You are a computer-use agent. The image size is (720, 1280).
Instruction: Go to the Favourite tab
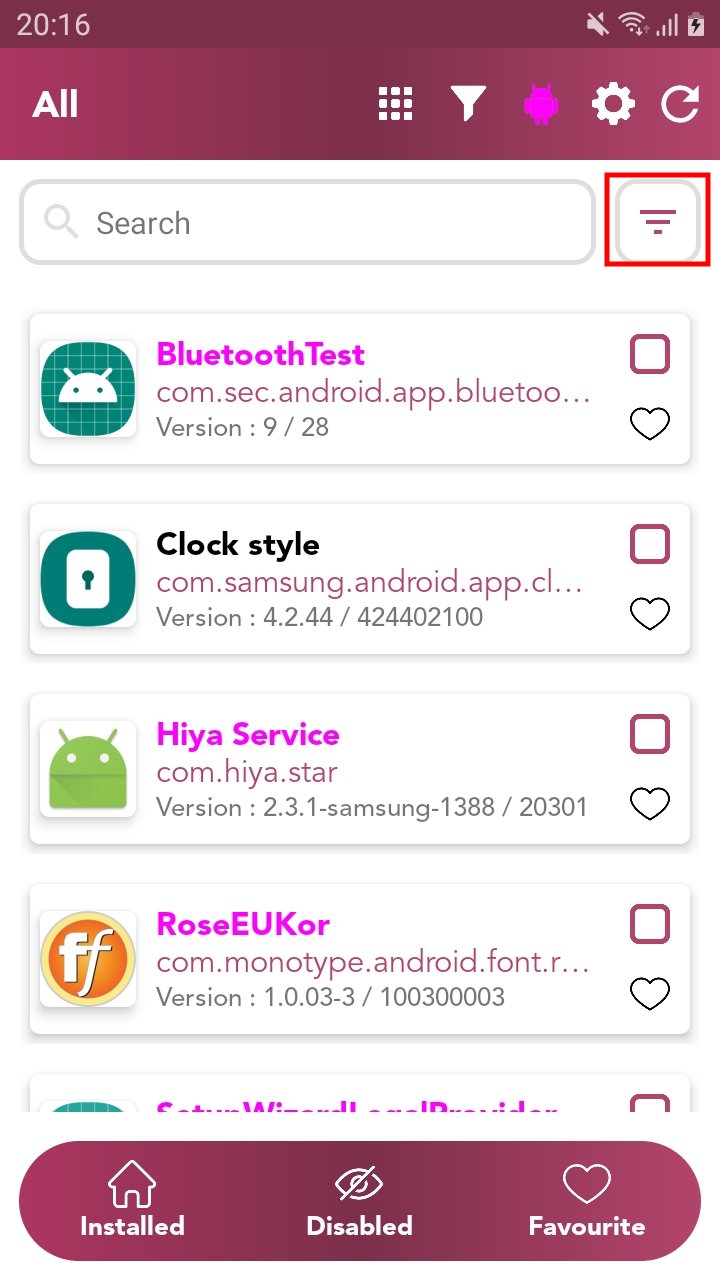587,1200
